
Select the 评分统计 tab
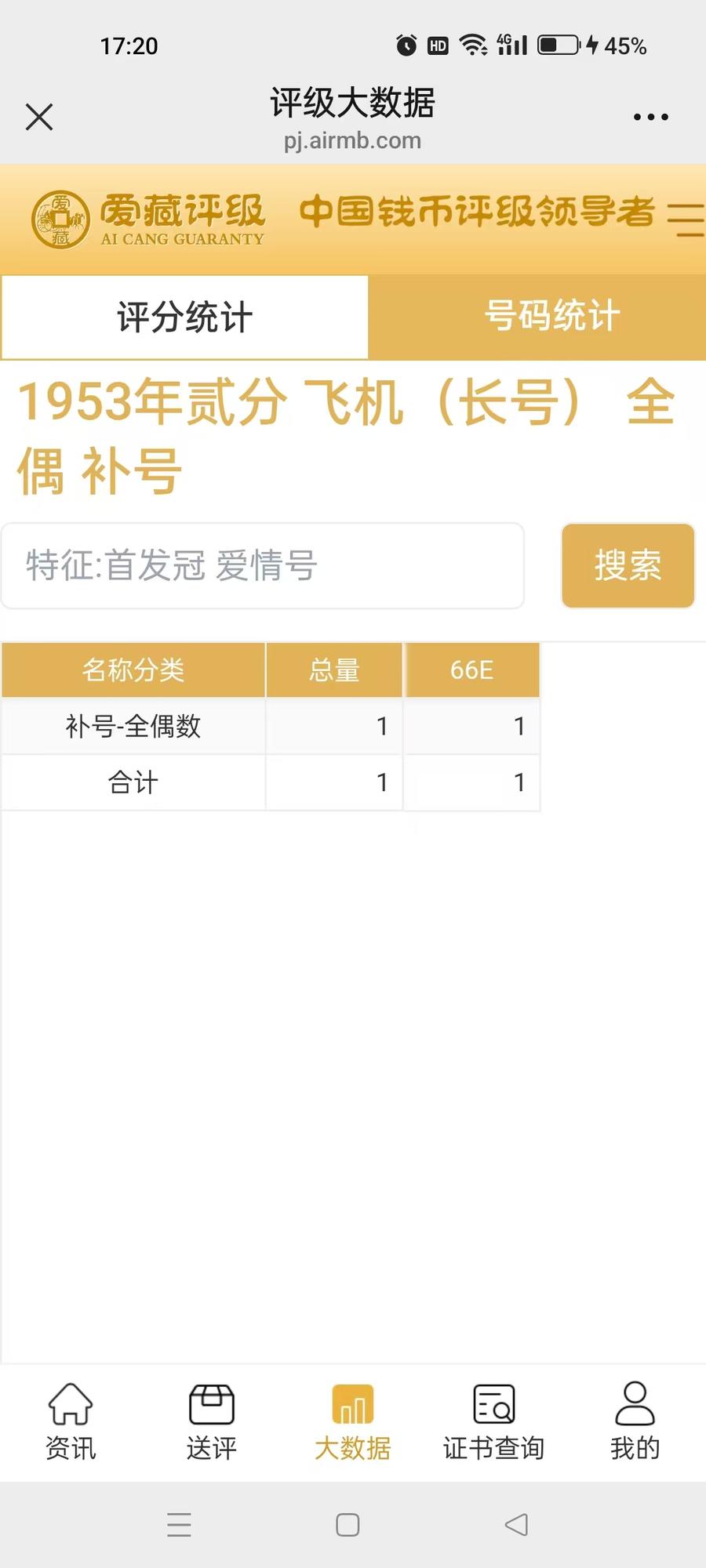[184, 317]
